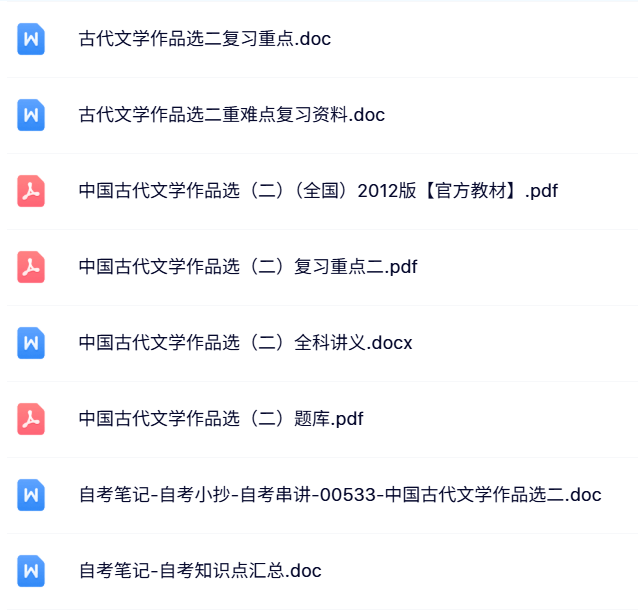638x611 pixels.
Task: Open 古代文学作品选二重难点复习资料.doc
Action: pyautogui.click(x=231, y=115)
